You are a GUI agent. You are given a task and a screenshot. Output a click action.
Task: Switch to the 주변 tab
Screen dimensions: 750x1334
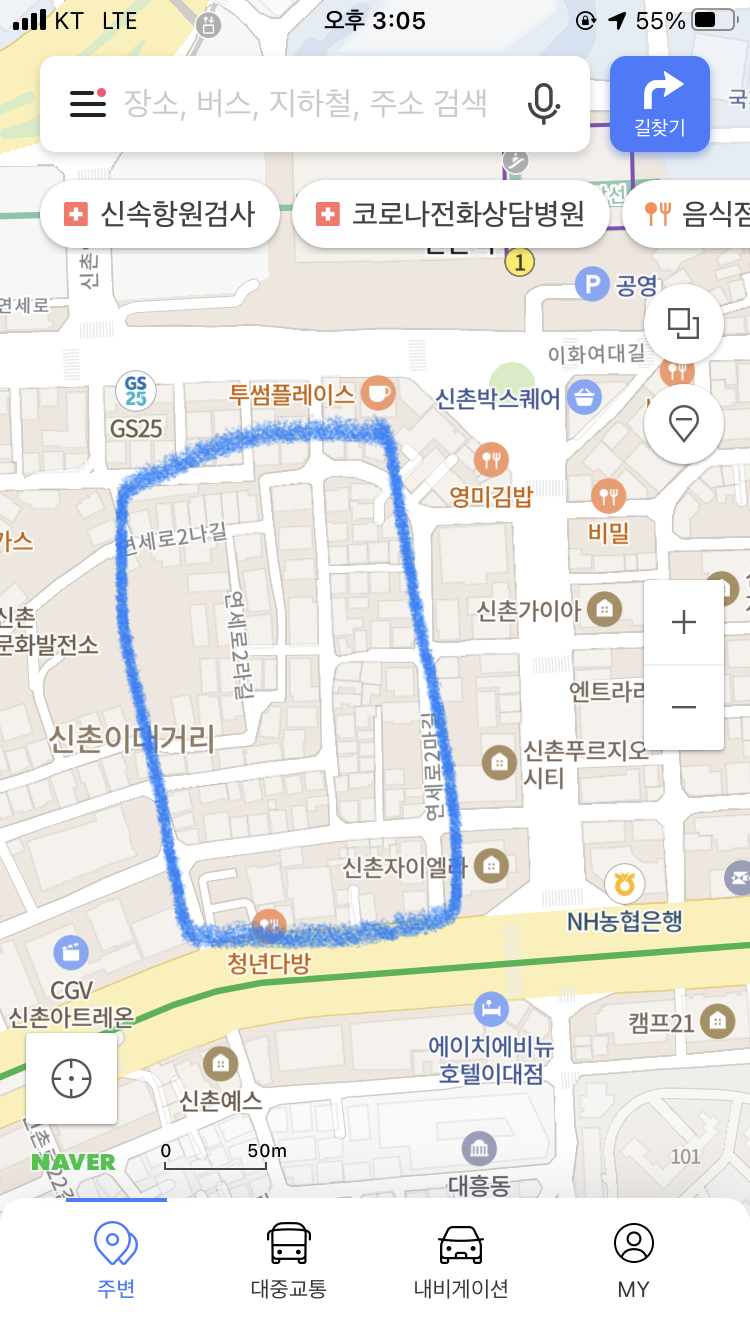click(x=116, y=1260)
